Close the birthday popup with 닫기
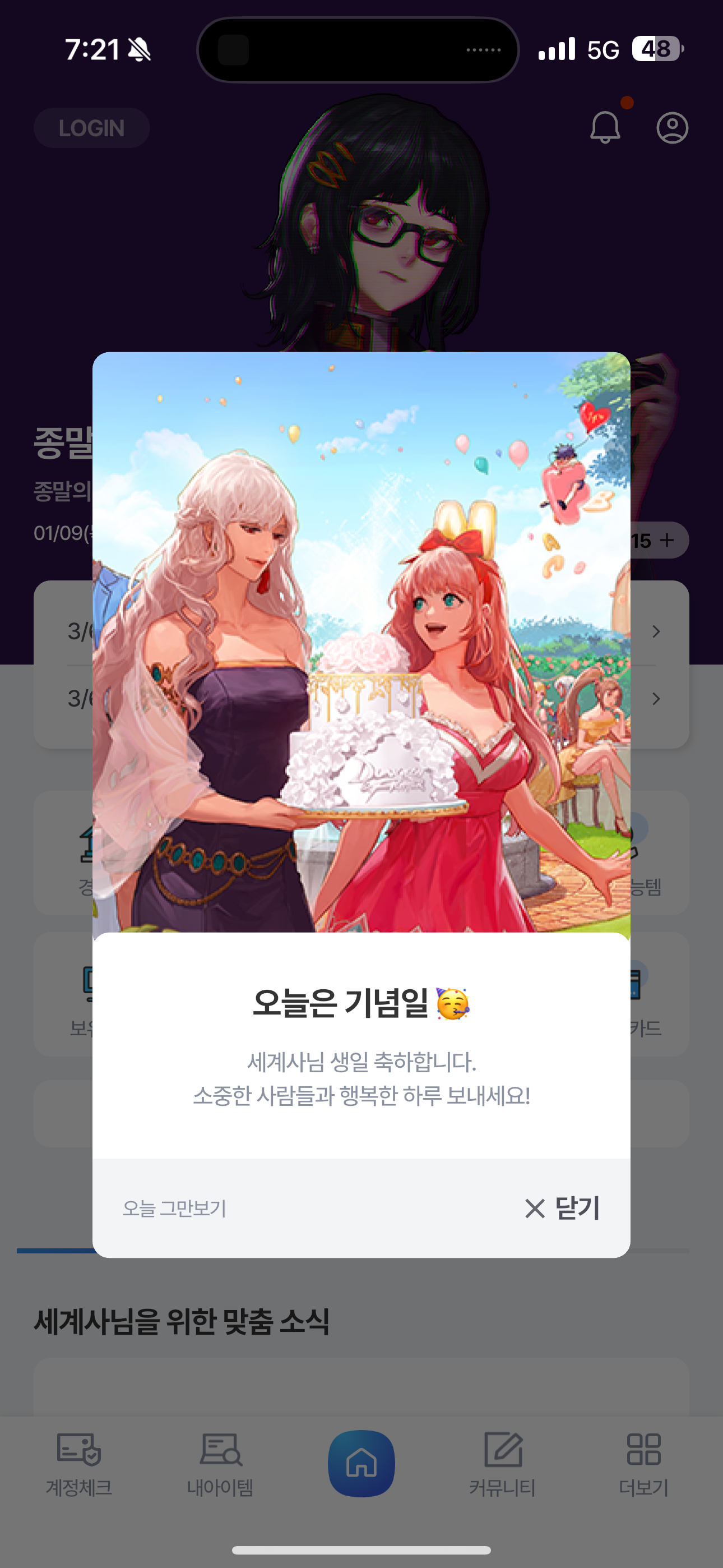This screenshot has width=723, height=1568. [562, 1209]
